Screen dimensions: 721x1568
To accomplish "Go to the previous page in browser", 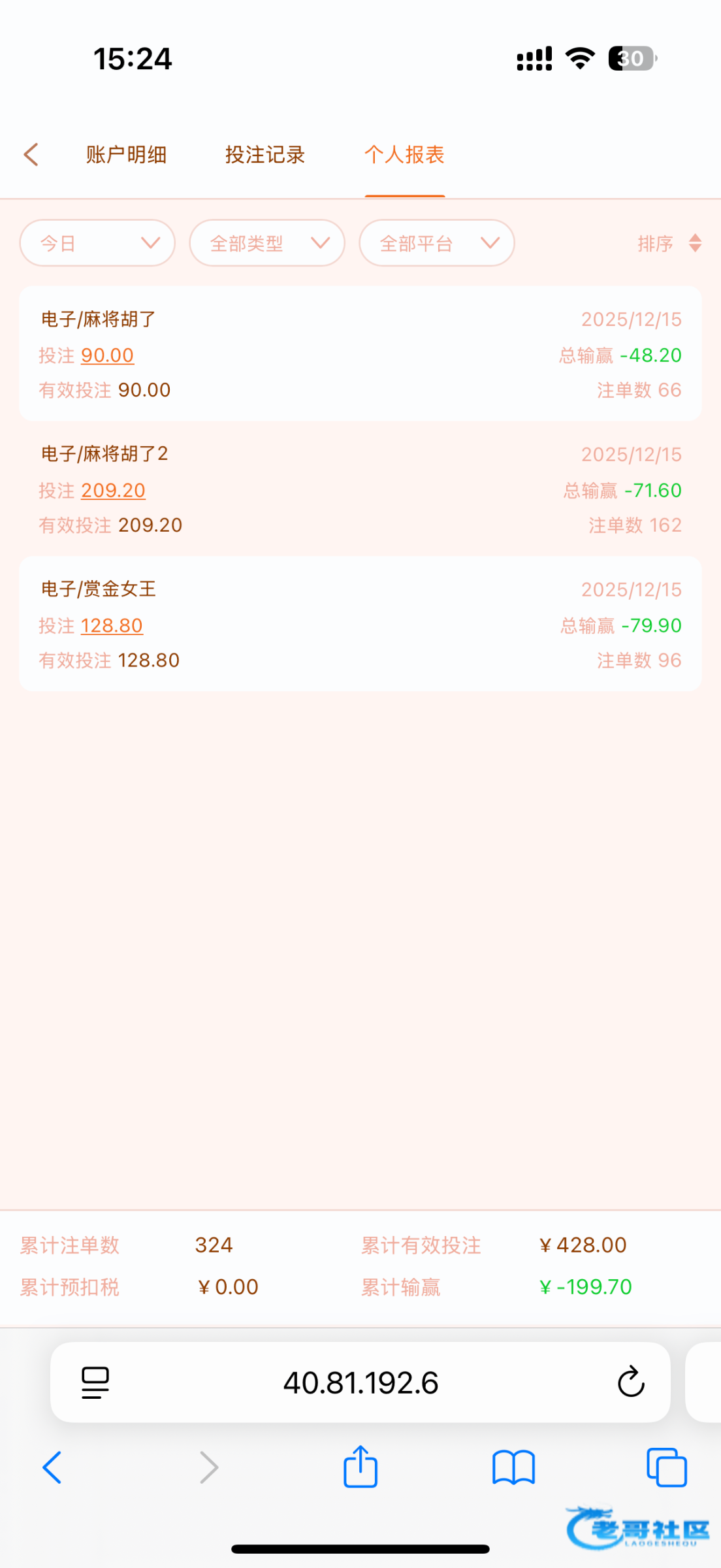I will coord(52,1467).
